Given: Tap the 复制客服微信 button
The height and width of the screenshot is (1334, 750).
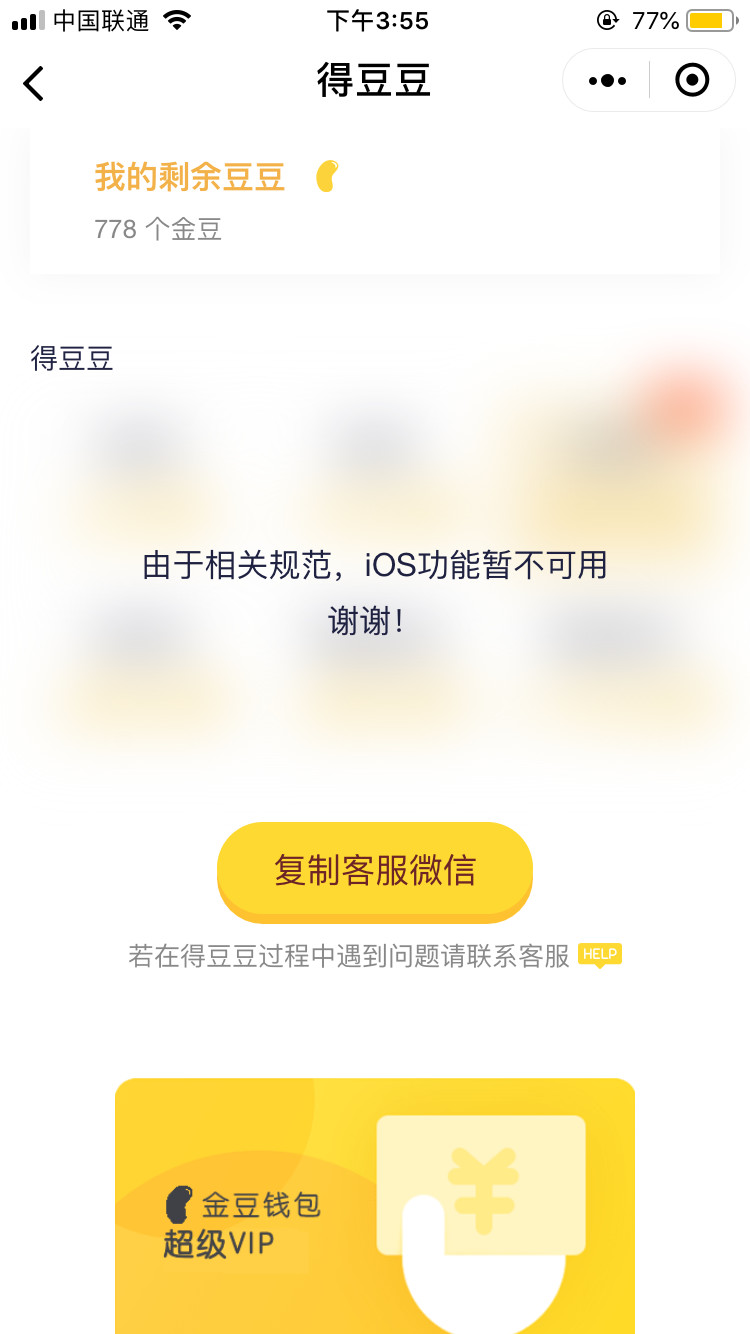Looking at the screenshot, I should [375, 871].
